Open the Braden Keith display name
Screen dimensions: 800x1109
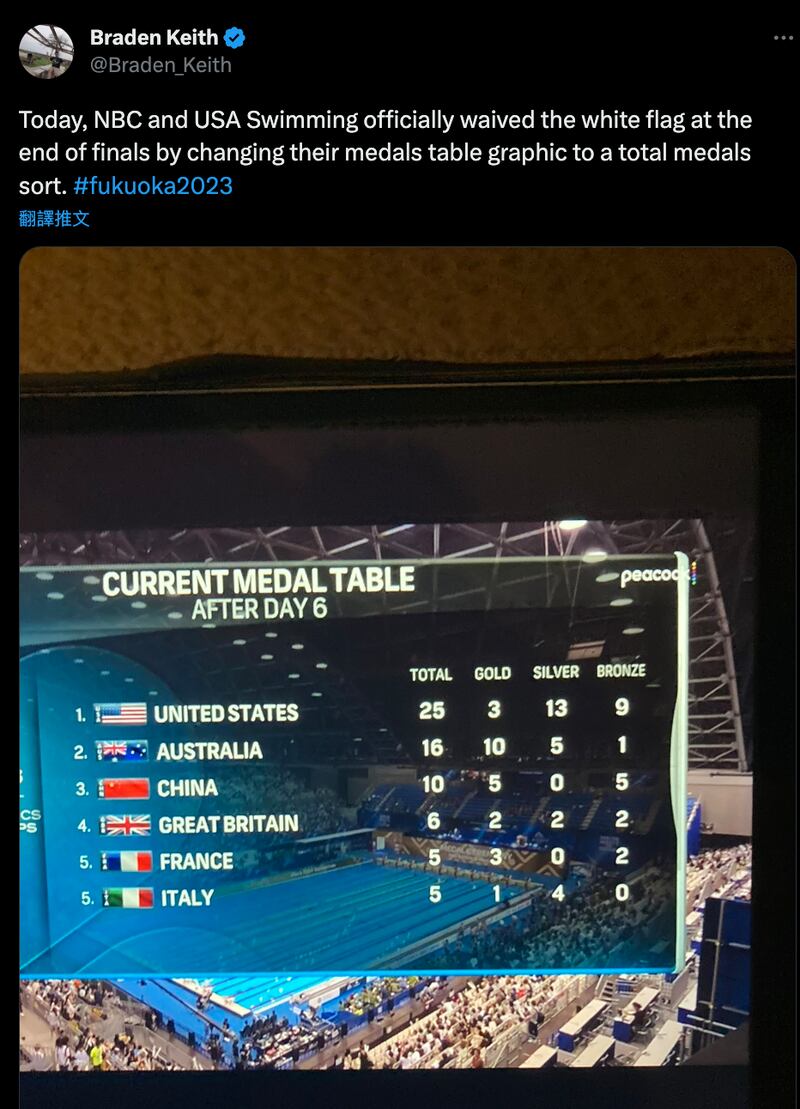153,38
